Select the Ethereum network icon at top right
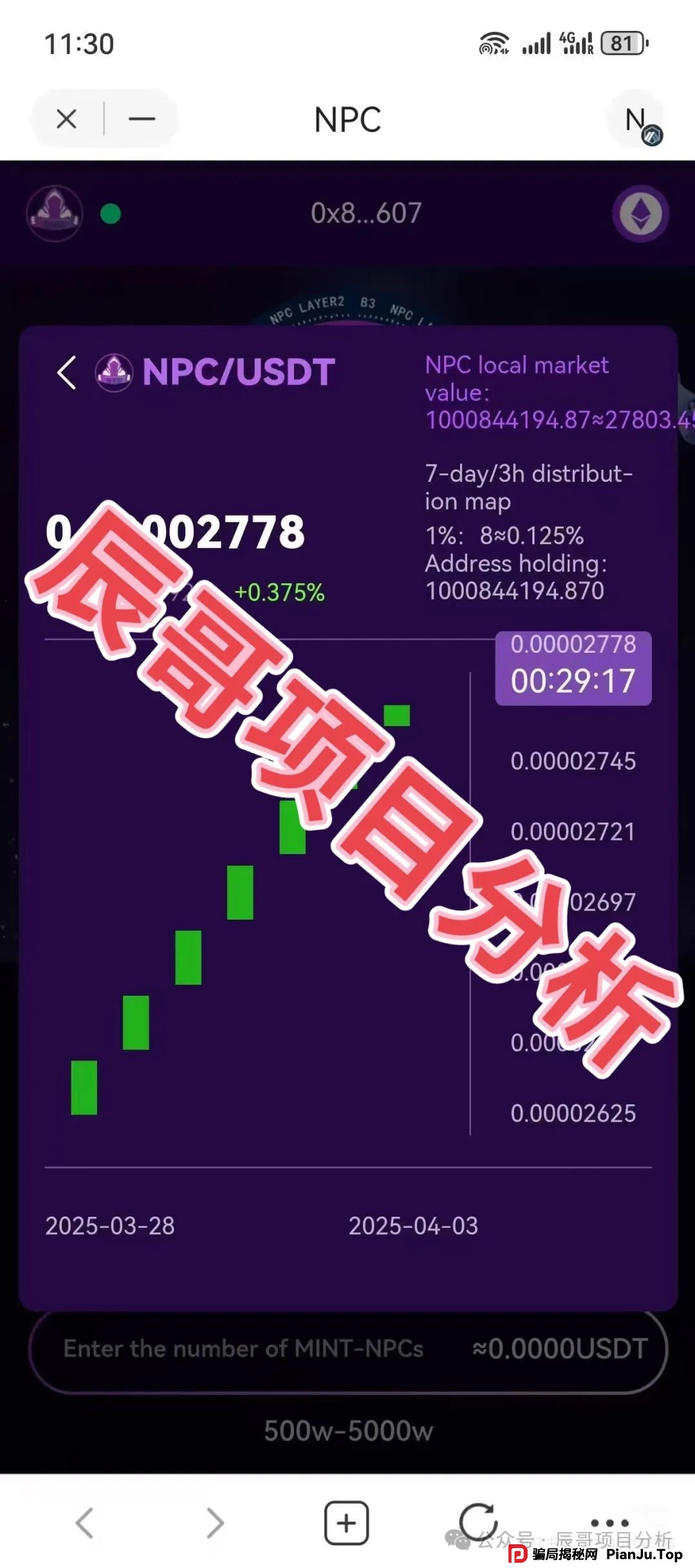The height and width of the screenshot is (1568, 695). [640, 214]
